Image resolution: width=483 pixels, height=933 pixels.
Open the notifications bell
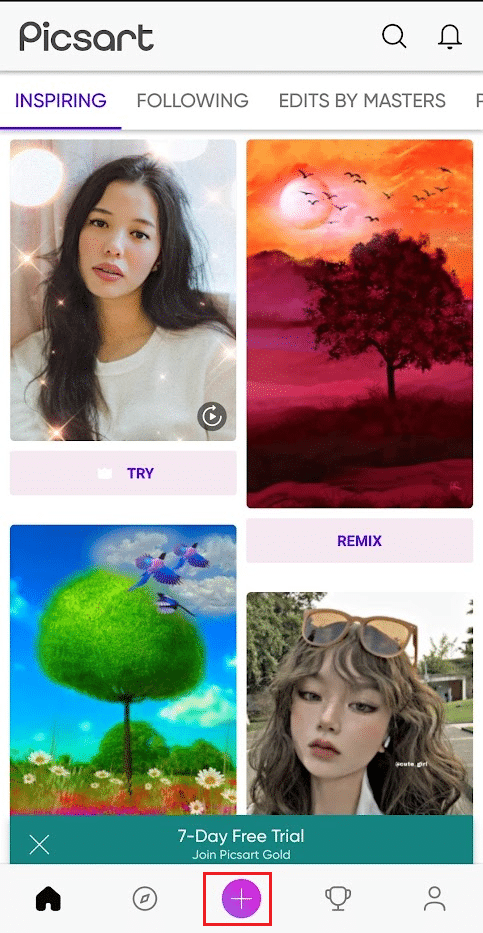click(450, 37)
